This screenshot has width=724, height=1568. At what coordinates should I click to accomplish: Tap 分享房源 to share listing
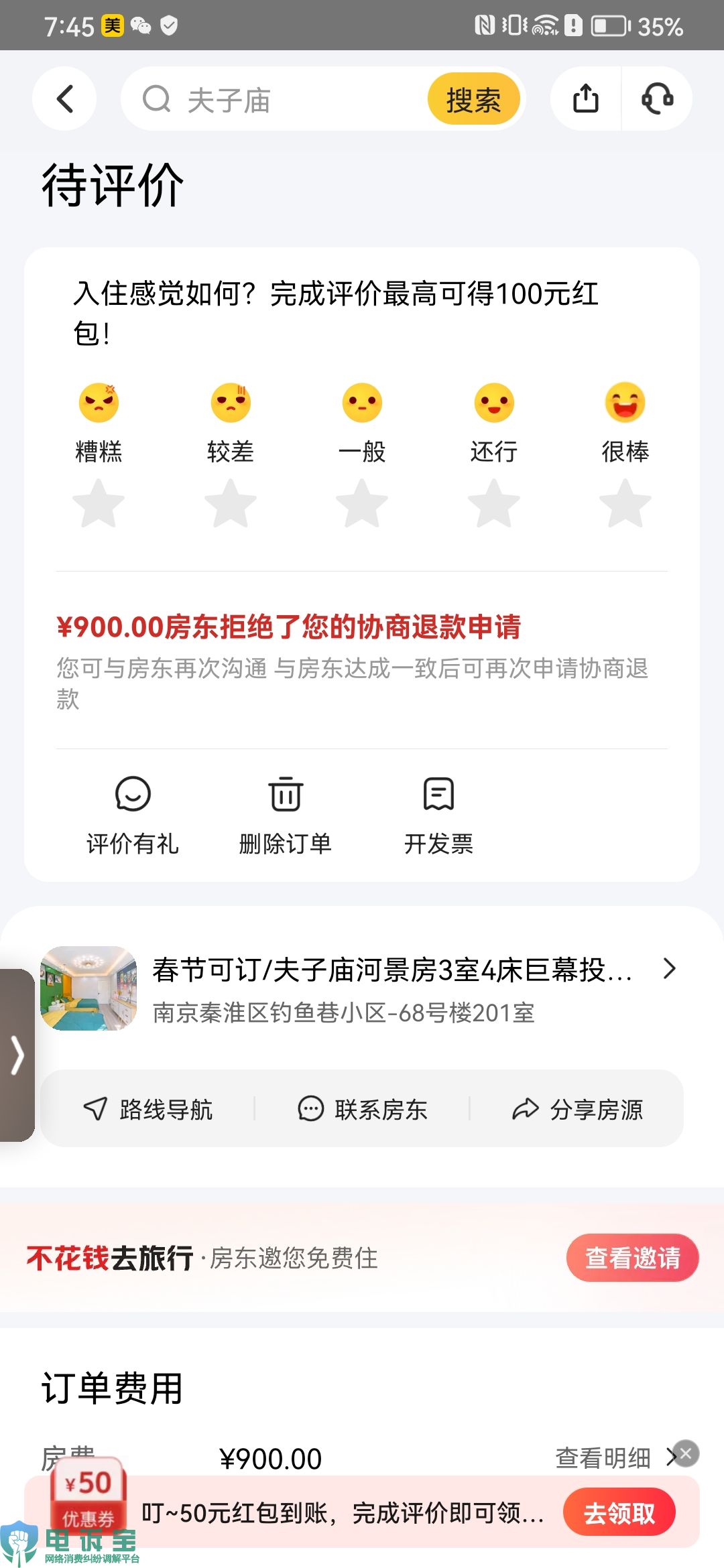[577, 1109]
